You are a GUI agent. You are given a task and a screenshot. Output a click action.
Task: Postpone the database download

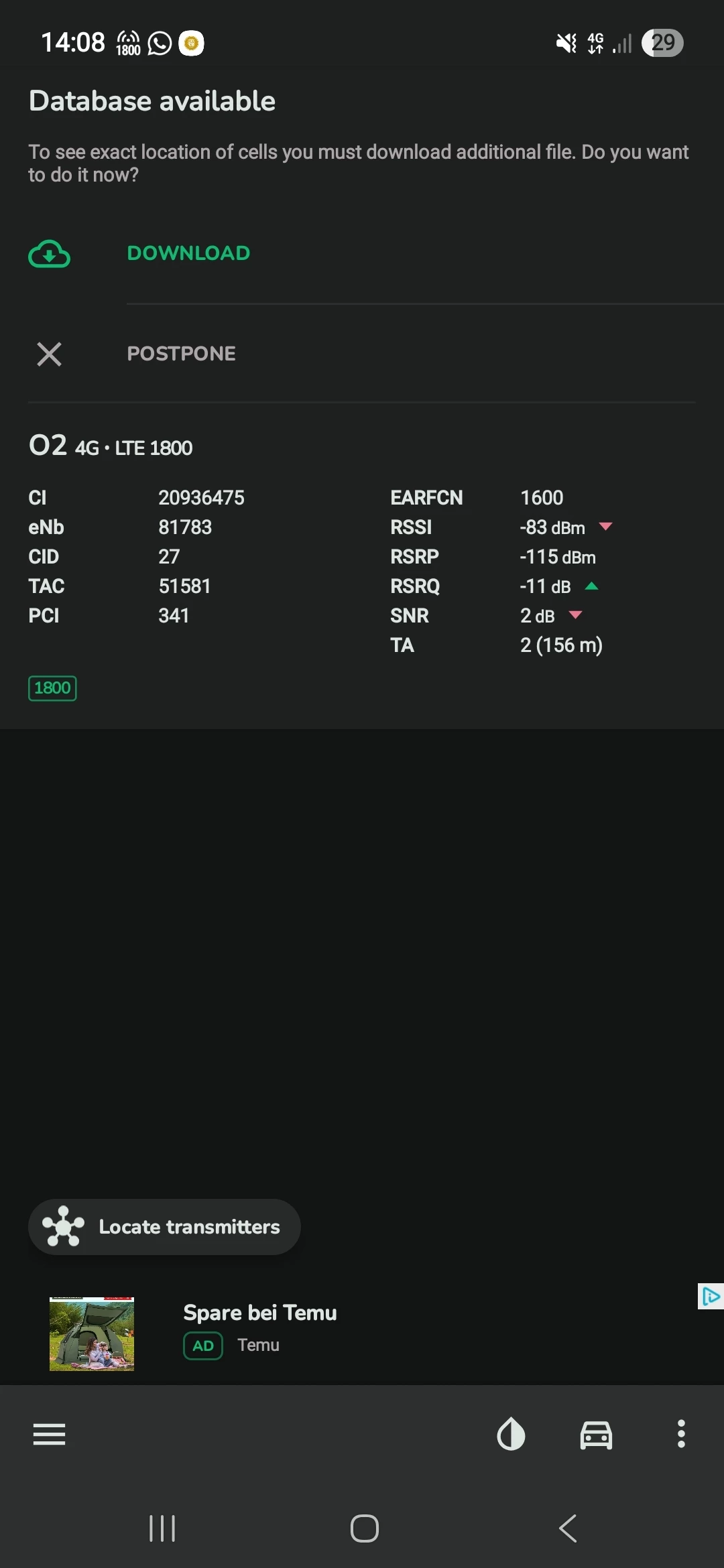(181, 354)
